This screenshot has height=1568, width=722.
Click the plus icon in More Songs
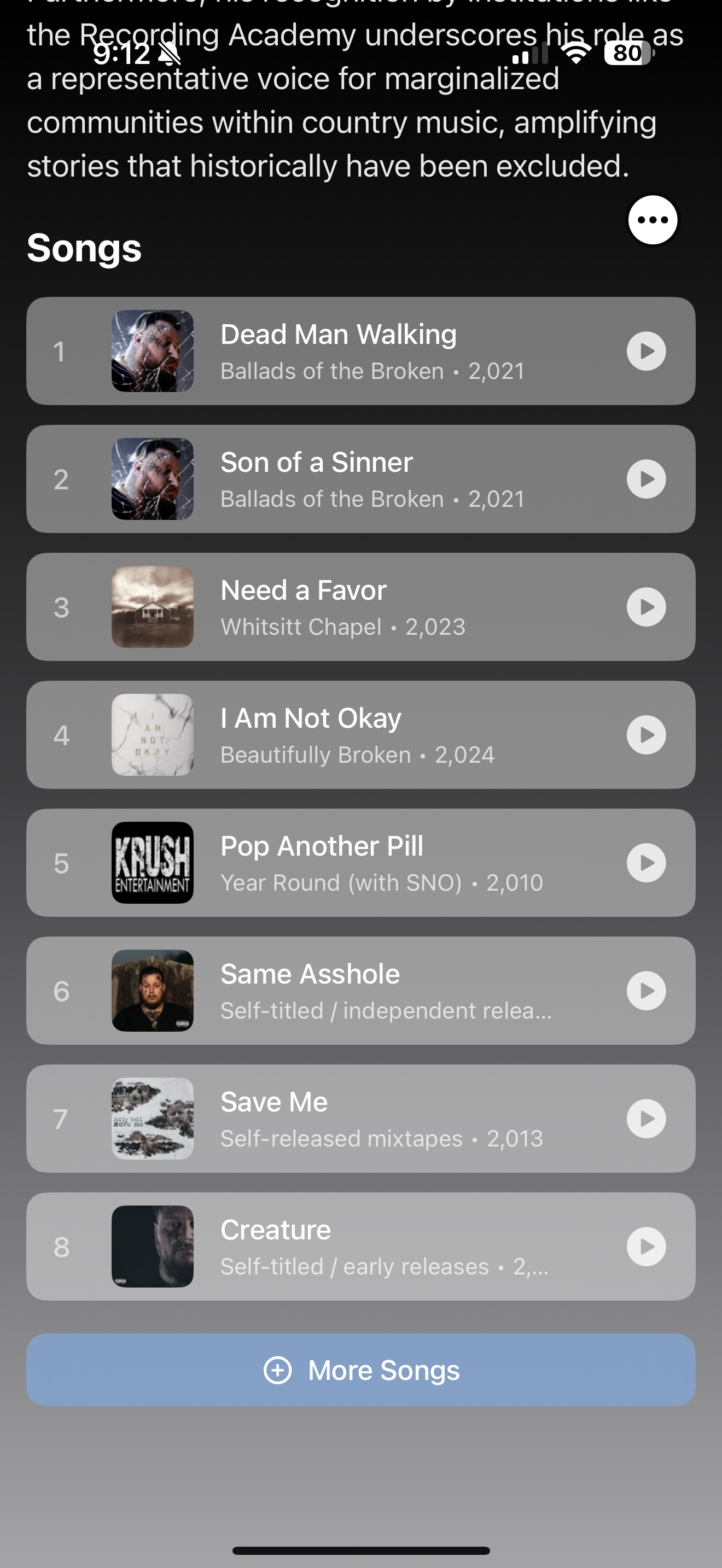click(x=278, y=1370)
